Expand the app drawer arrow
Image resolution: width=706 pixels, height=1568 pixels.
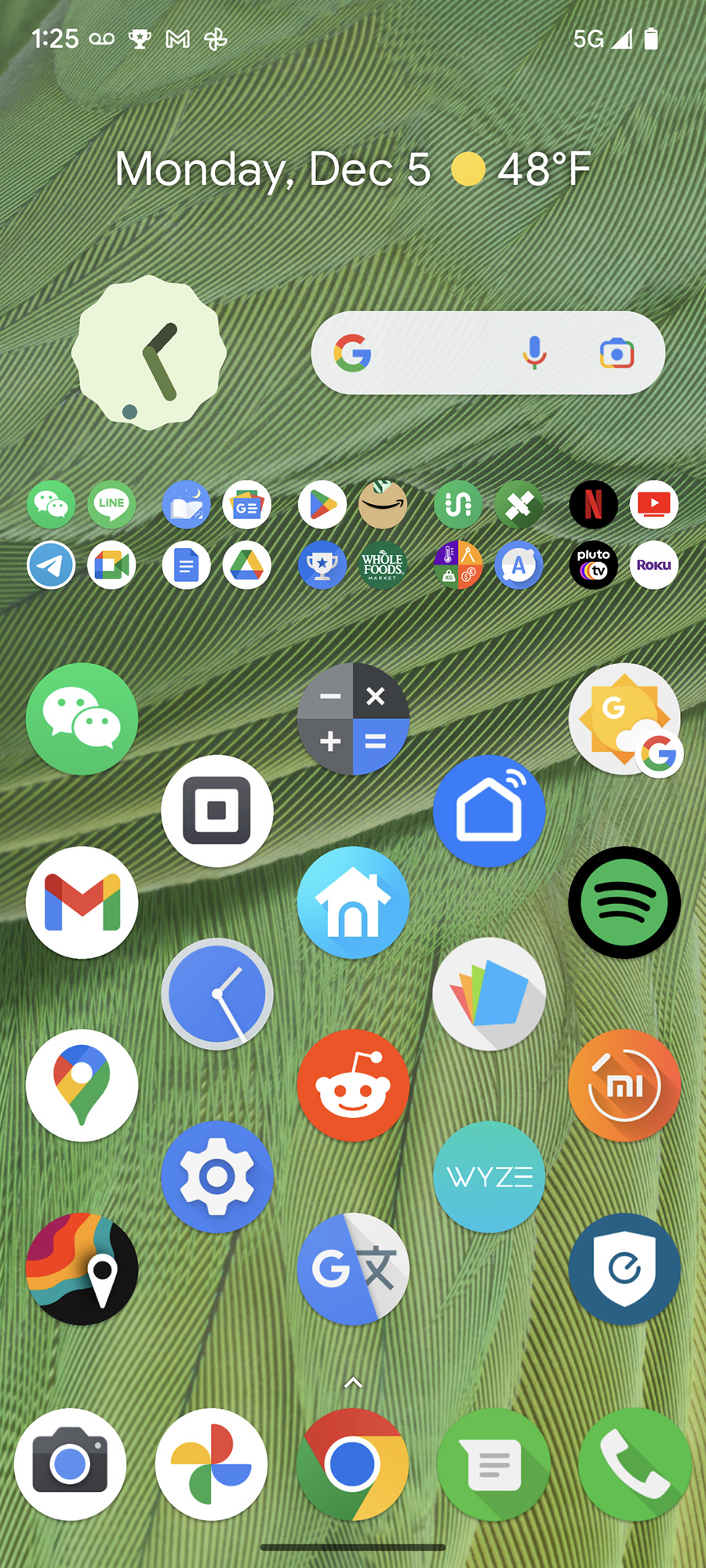(353, 1383)
